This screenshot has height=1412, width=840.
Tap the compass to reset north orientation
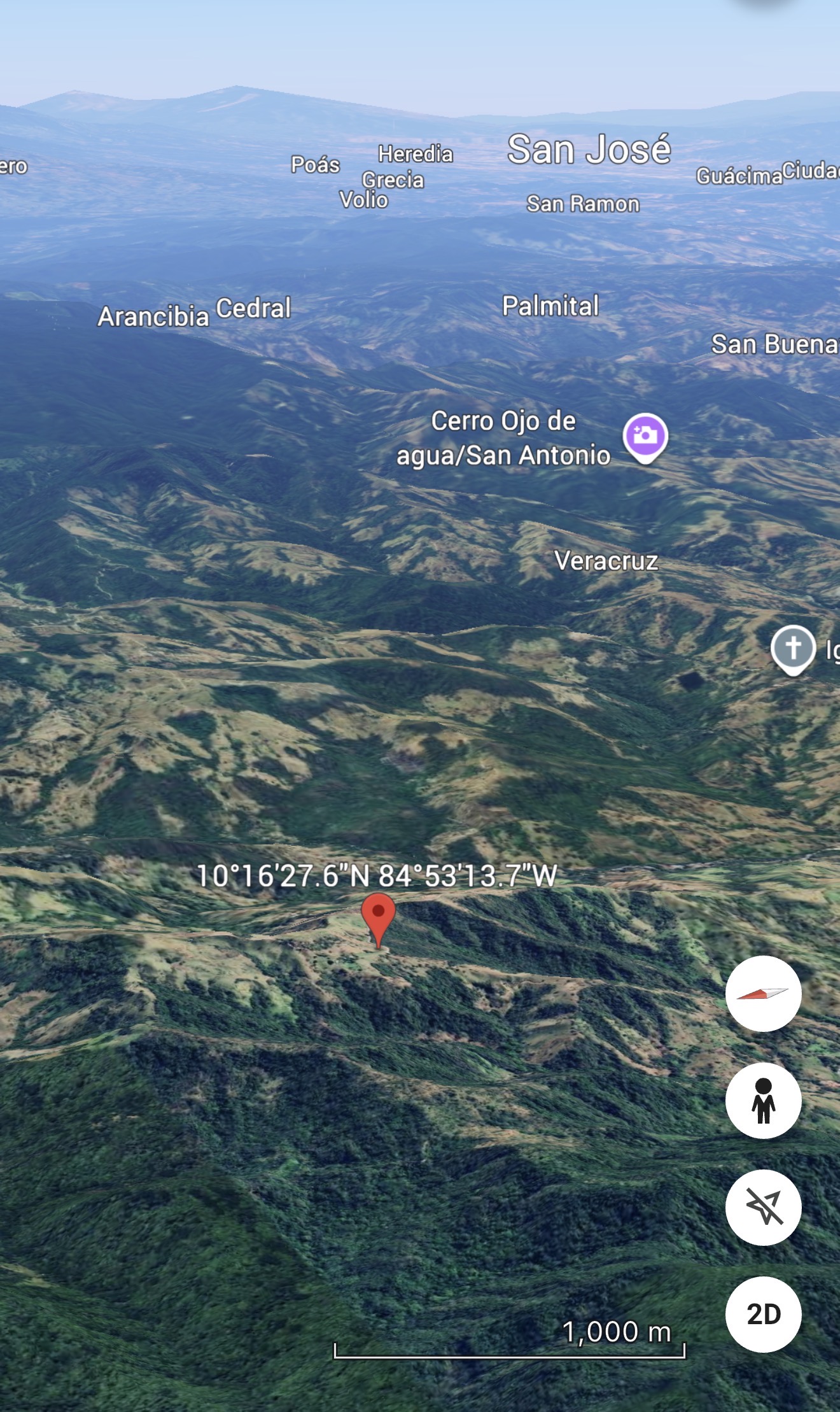[763, 993]
